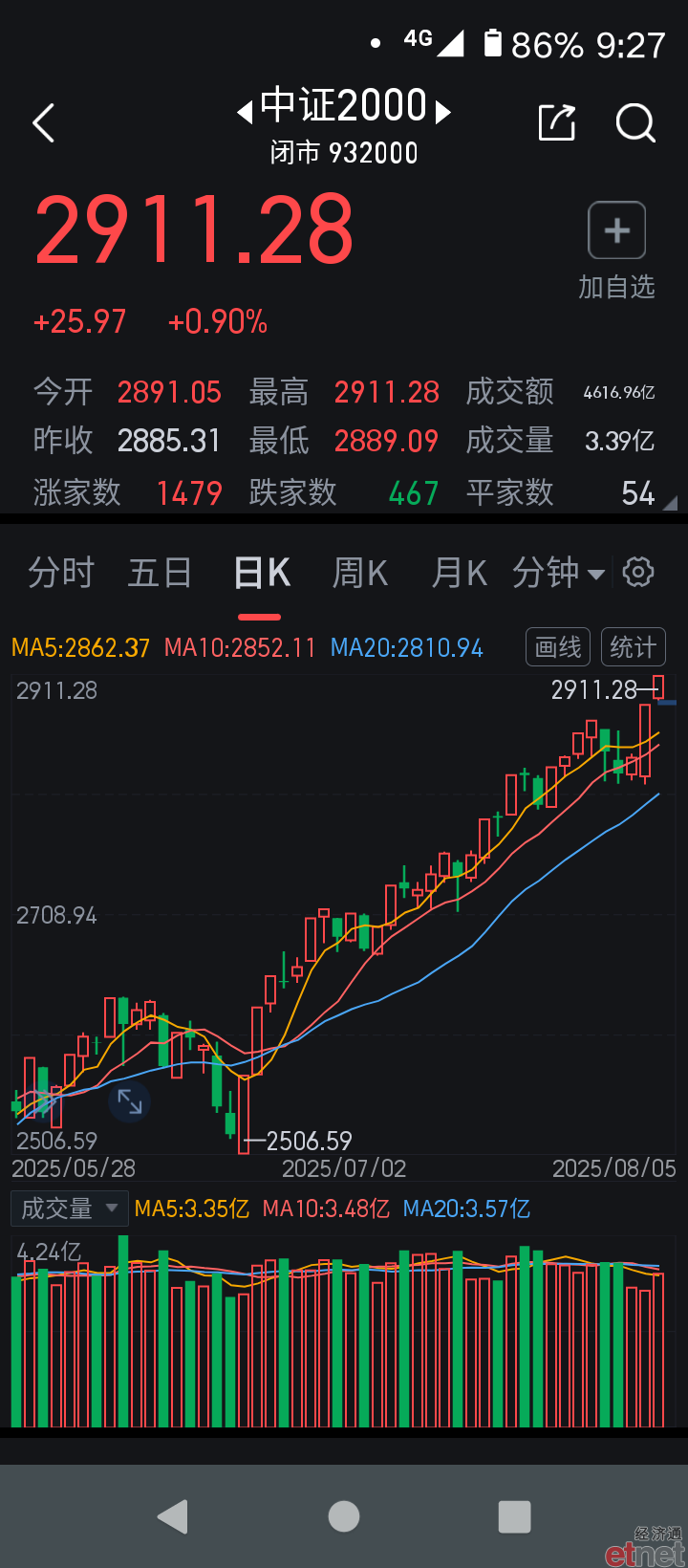Open the 成交量 indicator dropdown
The width and height of the screenshot is (688, 1568).
(69, 1209)
